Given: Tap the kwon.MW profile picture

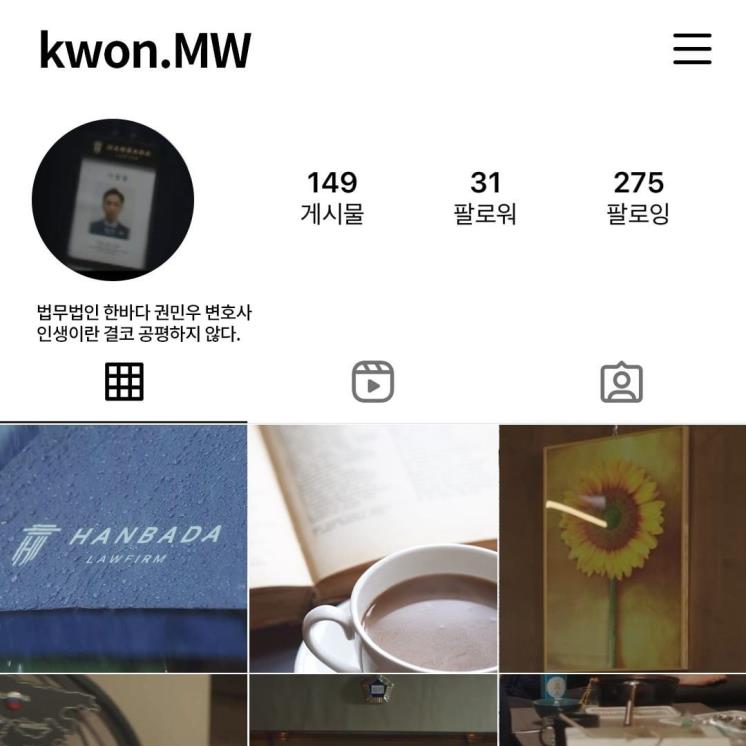Looking at the screenshot, I should tap(113, 200).
